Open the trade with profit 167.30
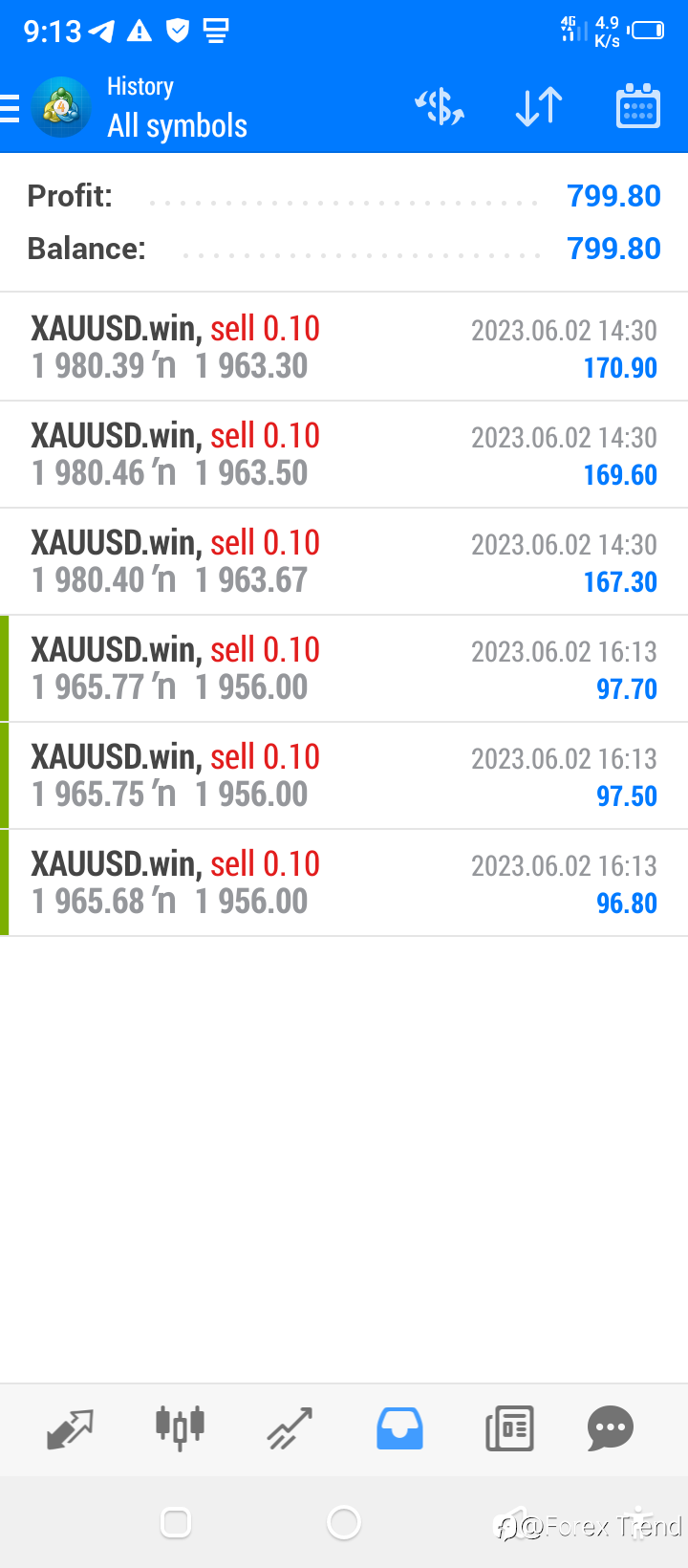The height and width of the screenshot is (1568, 688). 344,561
